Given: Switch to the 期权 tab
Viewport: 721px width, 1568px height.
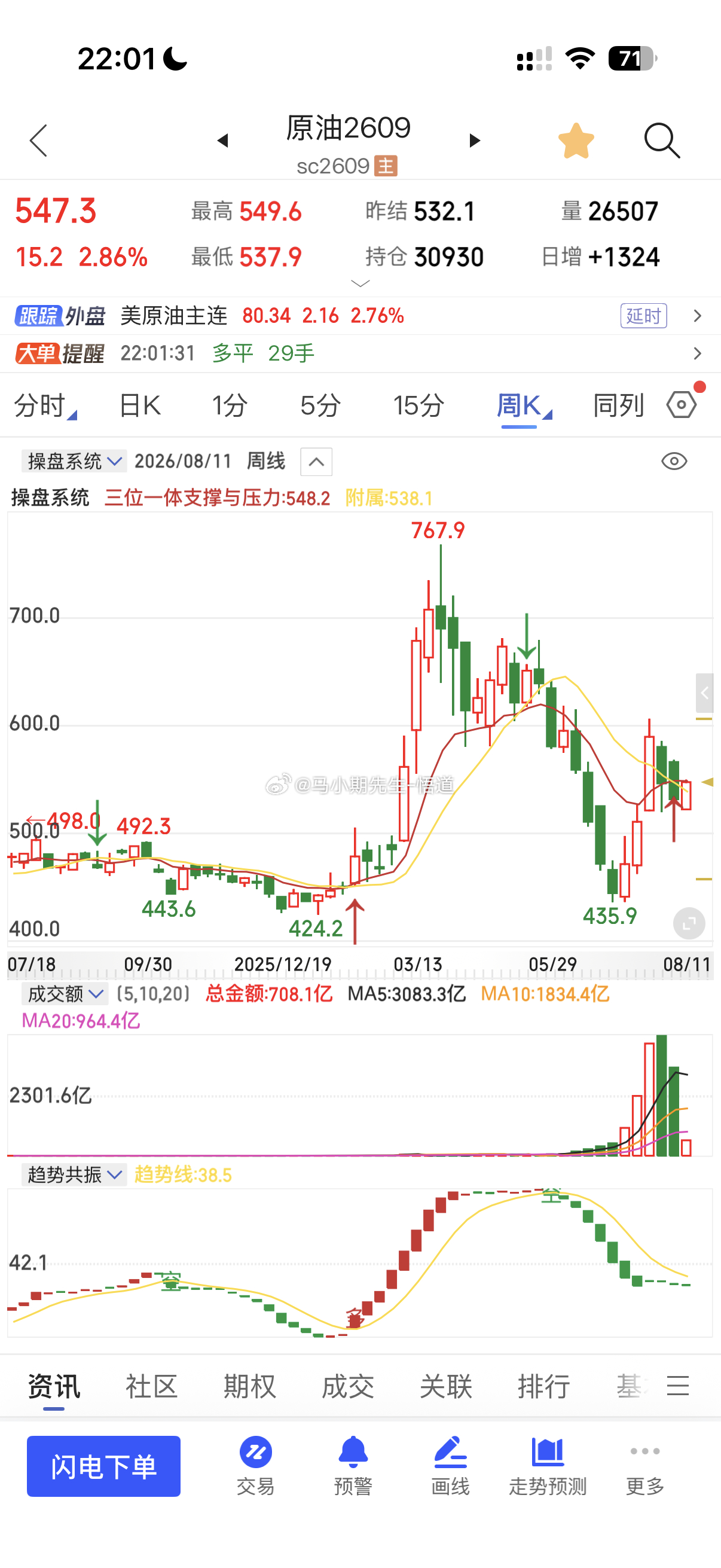Looking at the screenshot, I should coord(249,1386).
